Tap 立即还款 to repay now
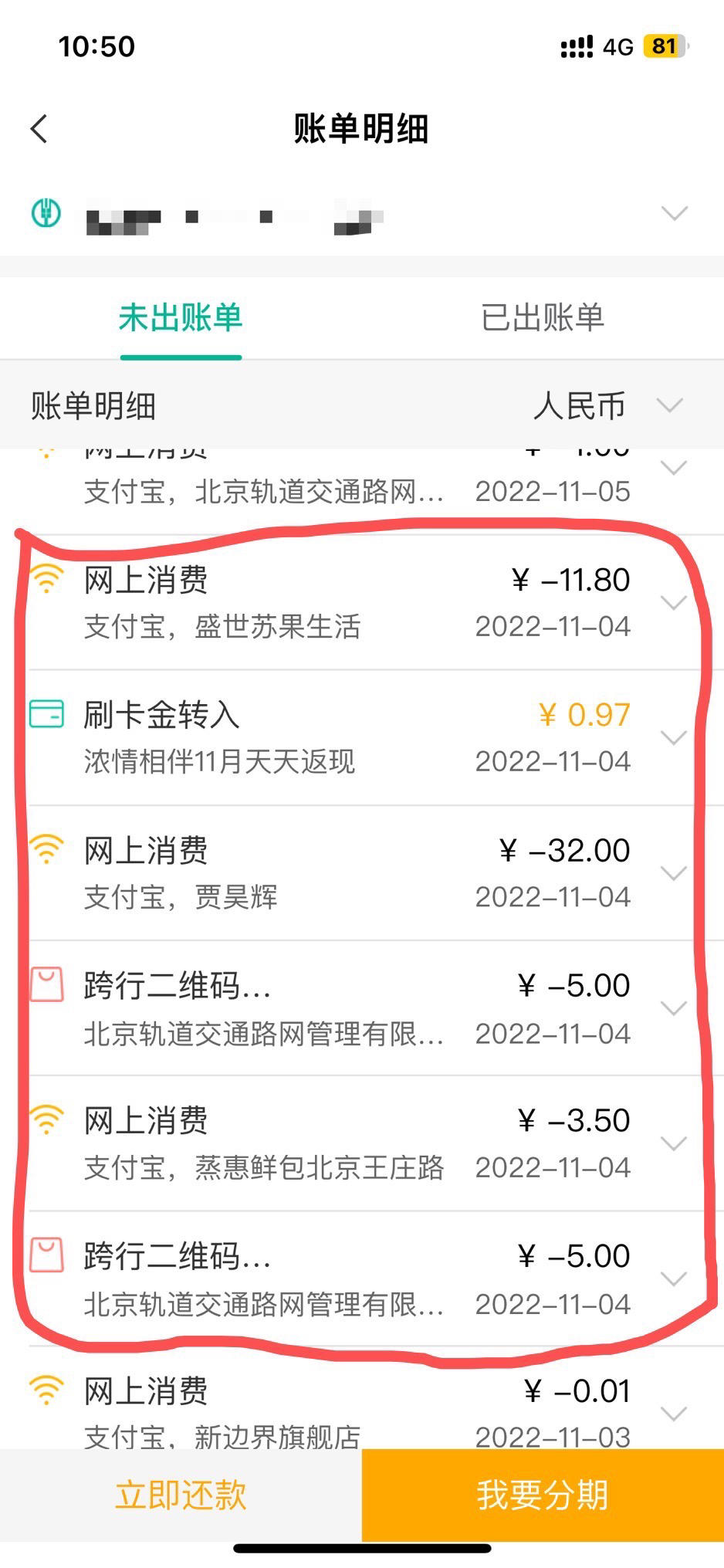 pos(181,1495)
